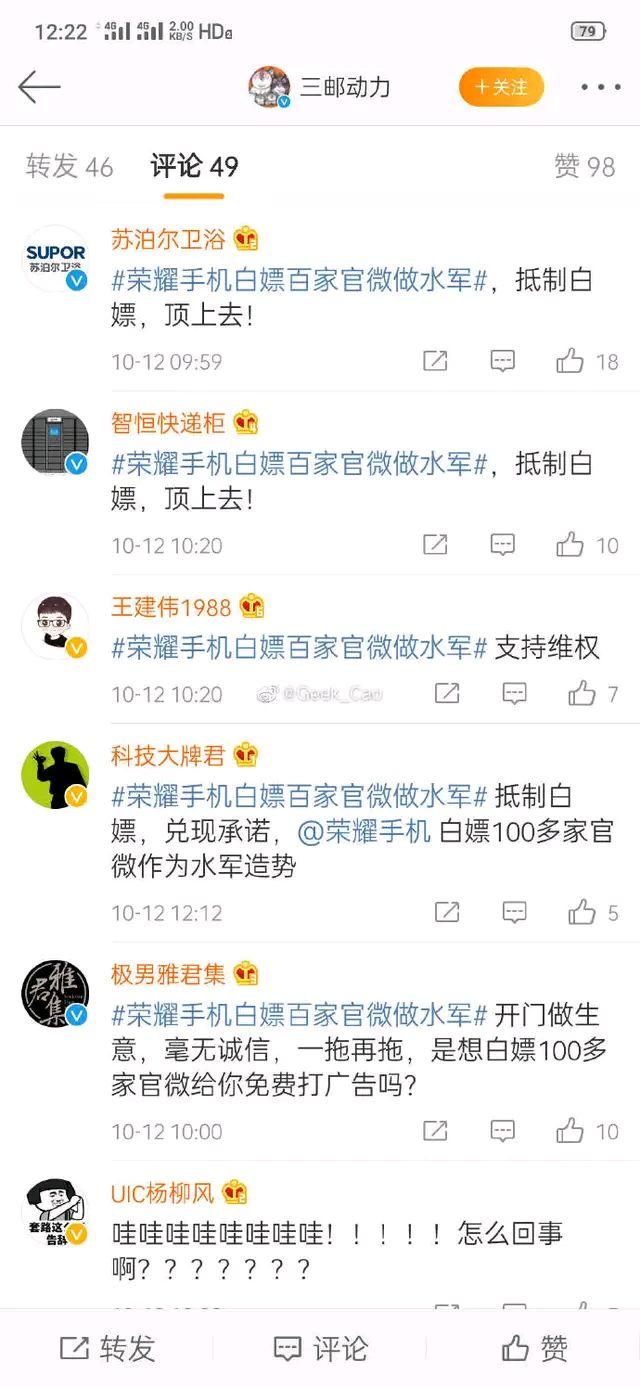Tap 评论 in the bottom bar
The width and height of the screenshot is (640, 1387).
click(320, 1348)
